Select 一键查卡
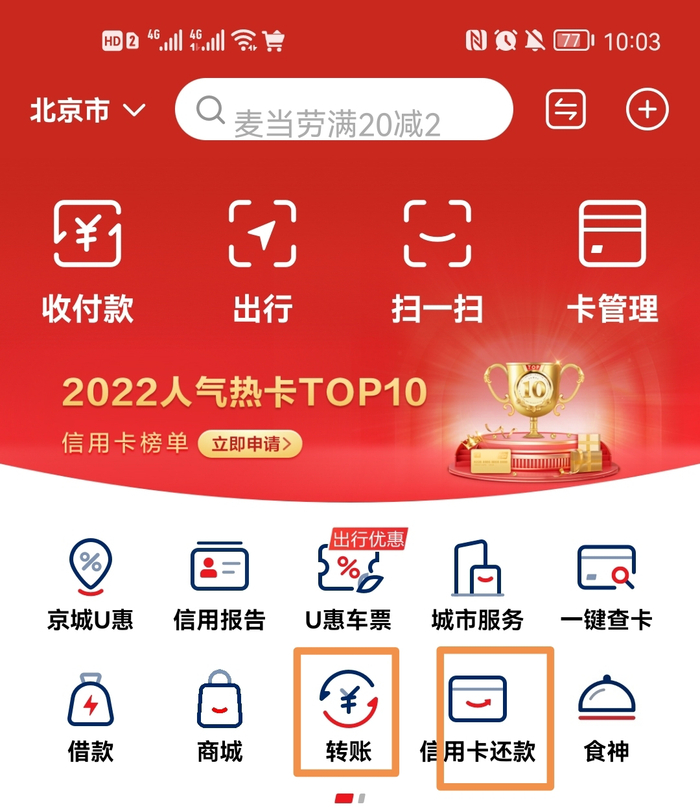Image resolution: width=700 pixels, height=808 pixels. [606, 585]
